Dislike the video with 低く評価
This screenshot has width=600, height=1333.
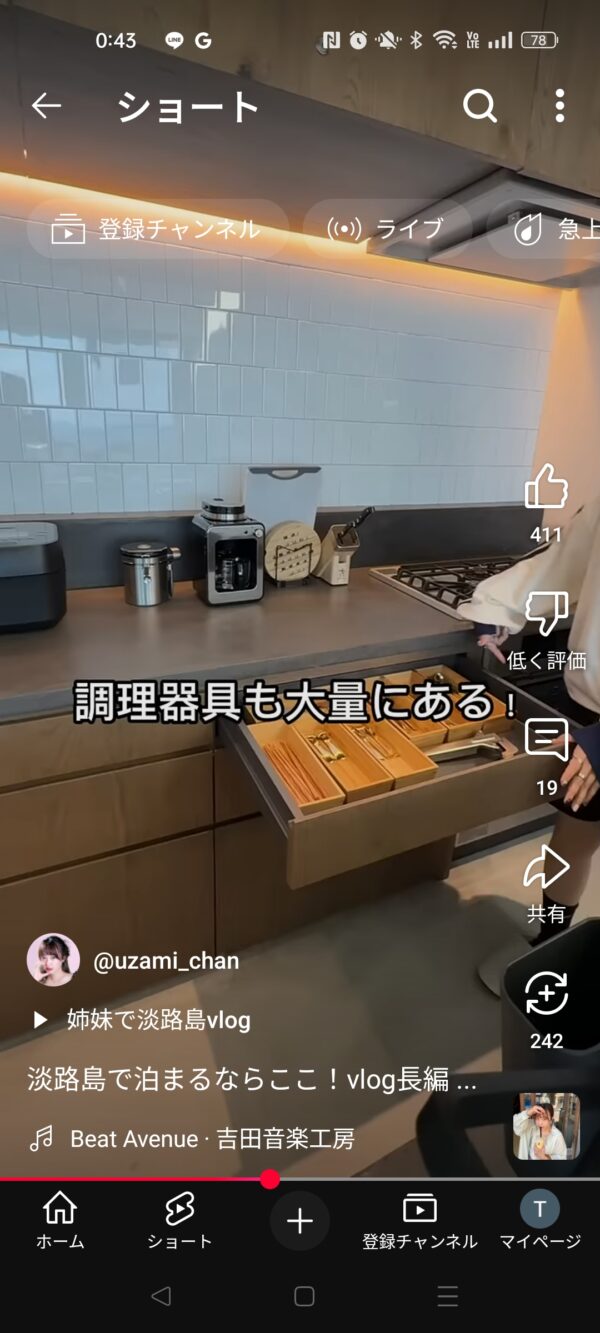(x=546, y=614)
